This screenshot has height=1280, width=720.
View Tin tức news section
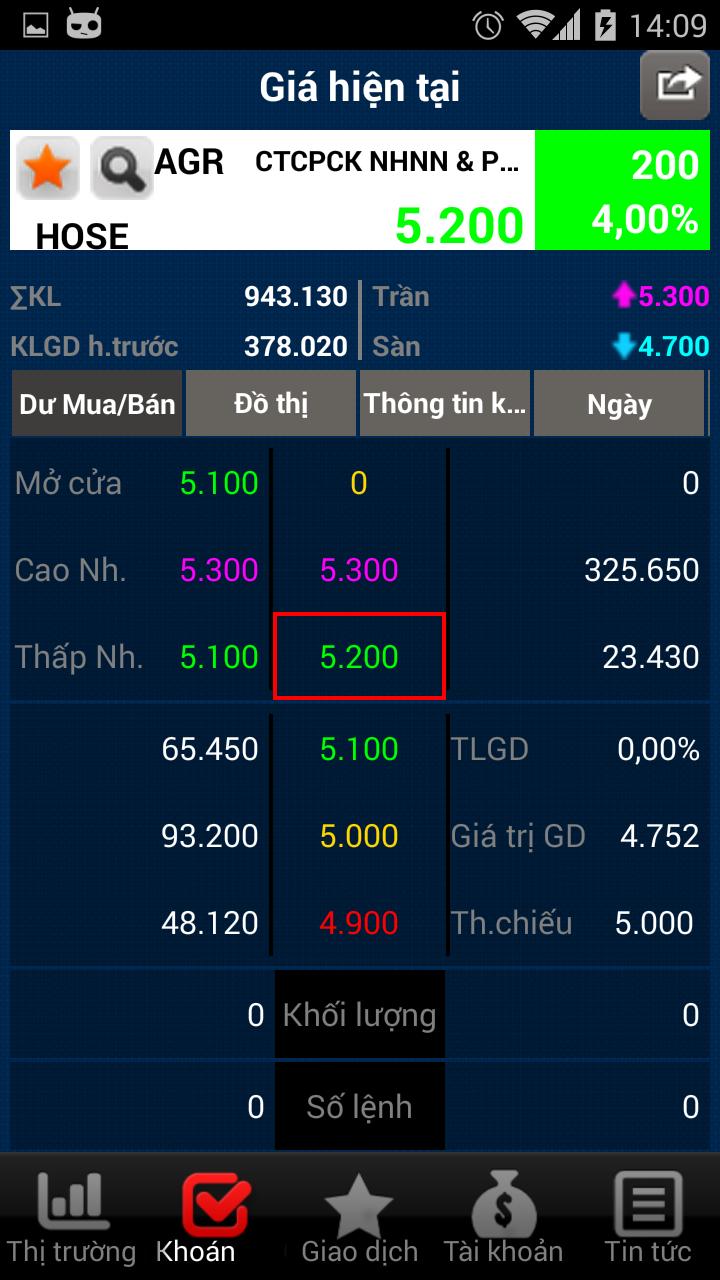pos(648,1218)
